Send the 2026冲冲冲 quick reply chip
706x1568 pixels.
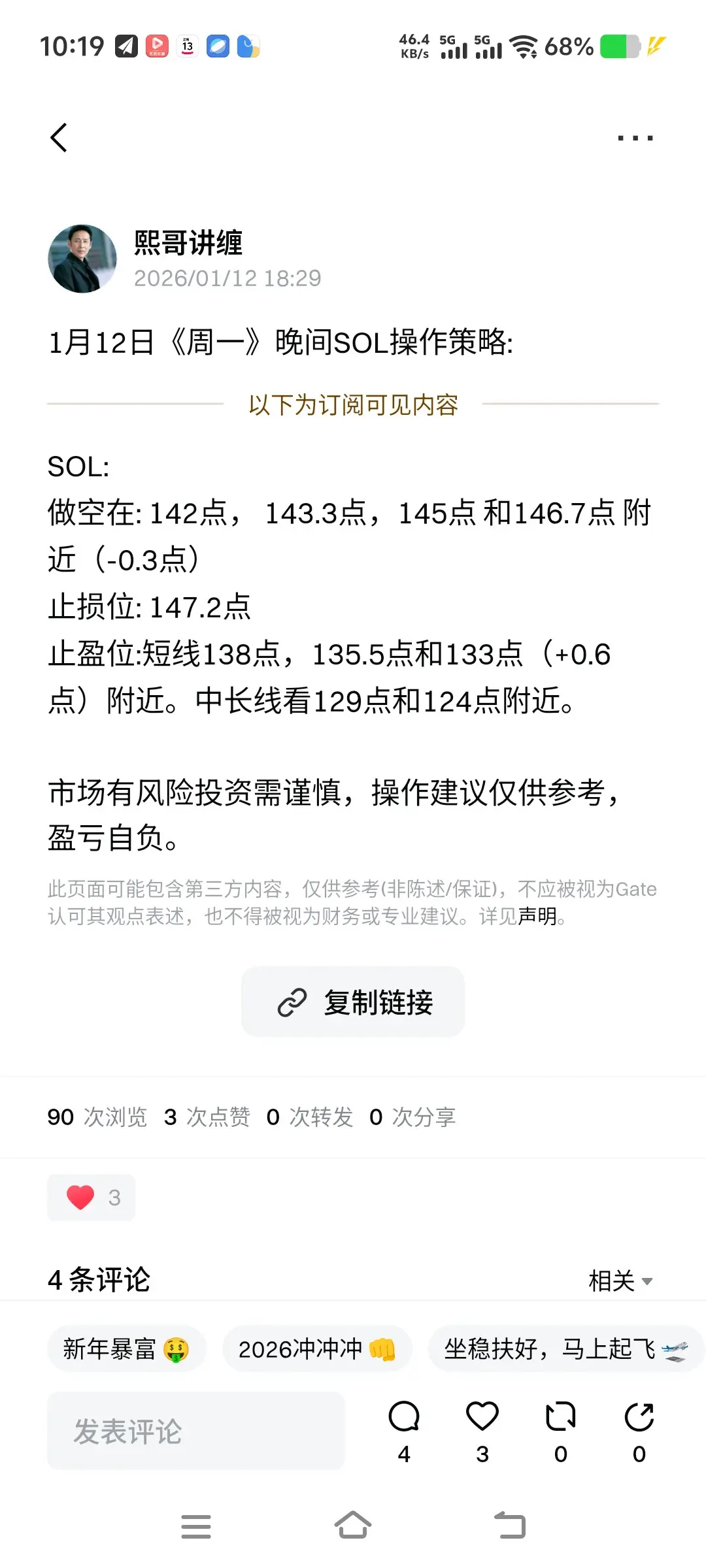pos(318,1349)
